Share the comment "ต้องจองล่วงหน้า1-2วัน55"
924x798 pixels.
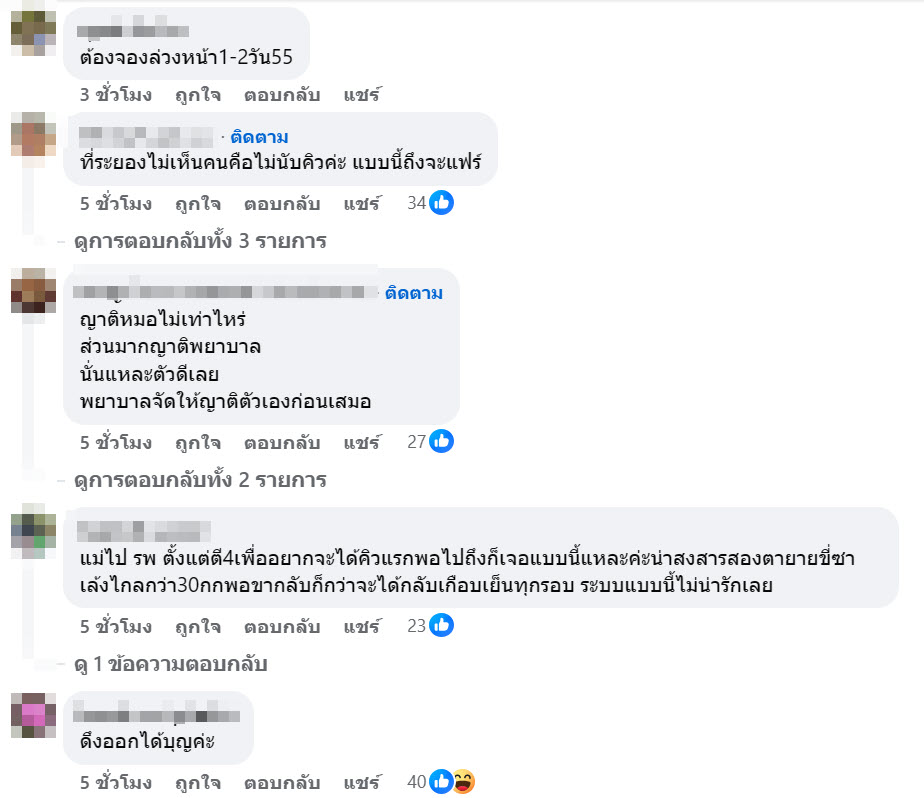(x=362, y=95)
